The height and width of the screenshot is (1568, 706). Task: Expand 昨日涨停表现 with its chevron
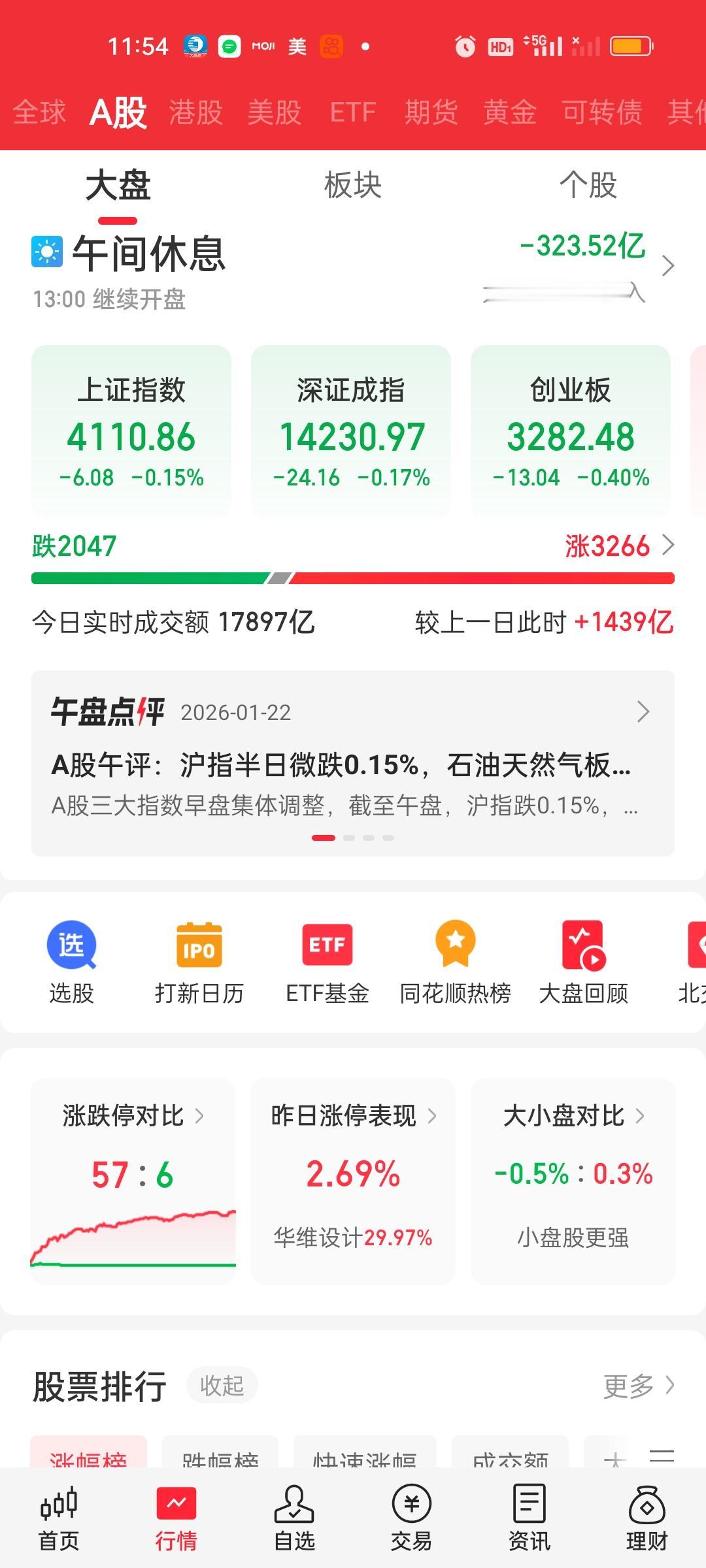pyautogui.click(x=431, y=1115)
